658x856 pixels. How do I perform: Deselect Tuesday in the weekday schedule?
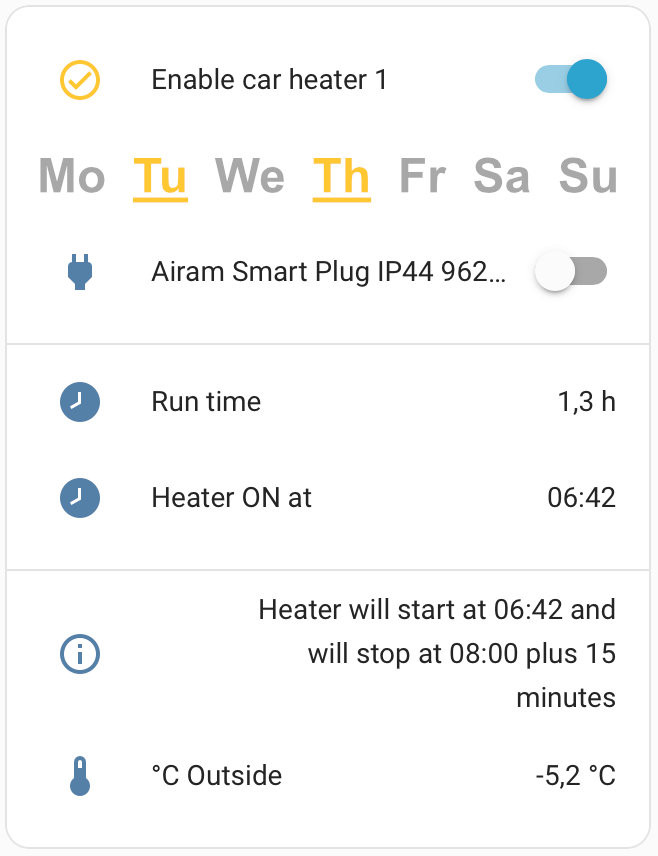[x=160, y=177]
